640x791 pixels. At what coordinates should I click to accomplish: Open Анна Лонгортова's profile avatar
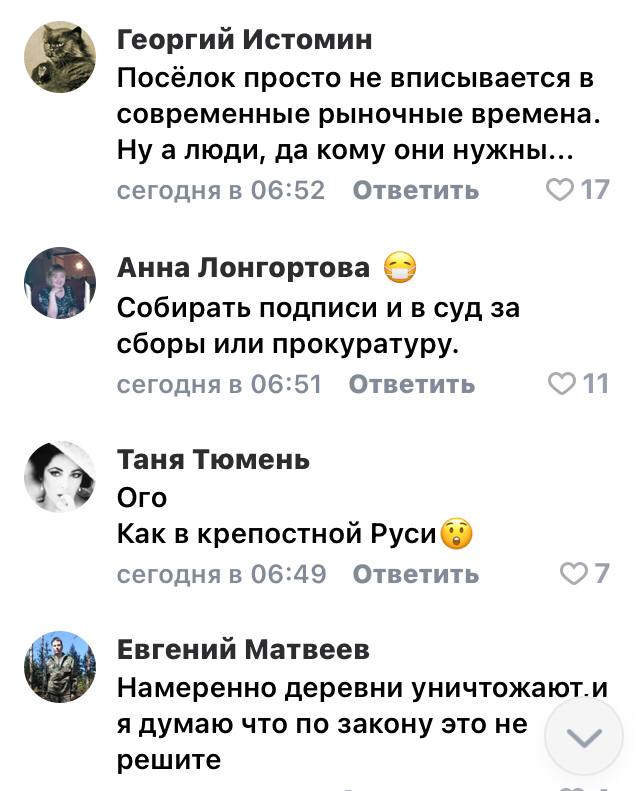tap(60, 284)
